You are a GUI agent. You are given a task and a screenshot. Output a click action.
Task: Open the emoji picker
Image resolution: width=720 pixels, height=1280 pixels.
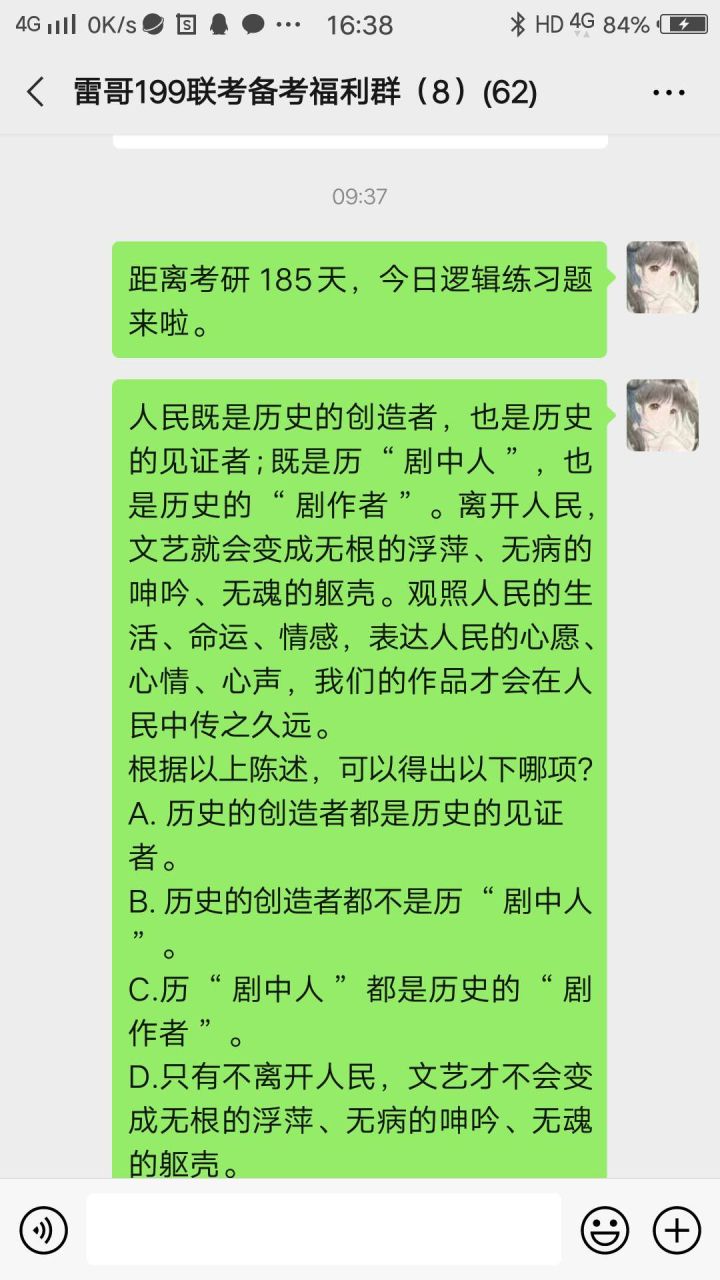coord(605,1229)
